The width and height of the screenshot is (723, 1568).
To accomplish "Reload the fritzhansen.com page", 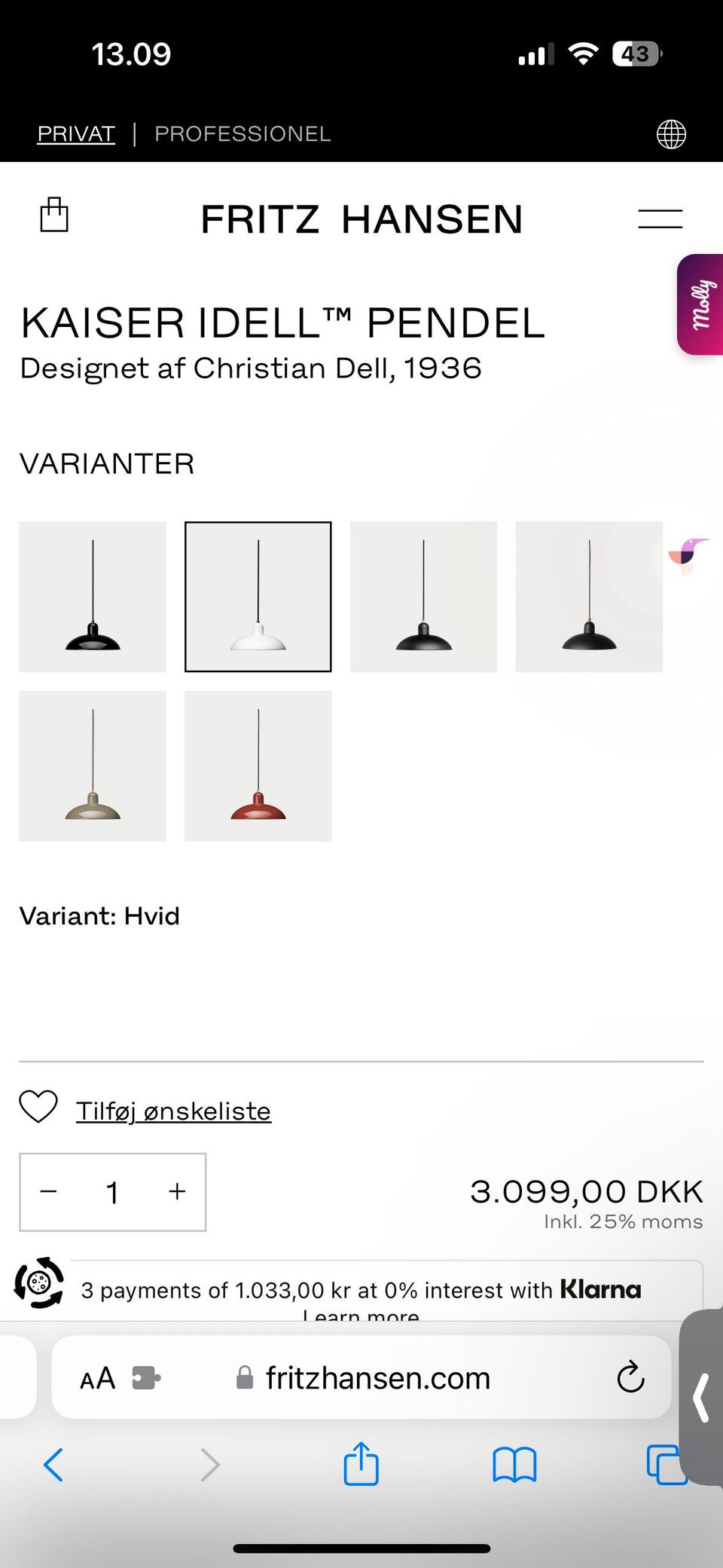I will 630,1377.
